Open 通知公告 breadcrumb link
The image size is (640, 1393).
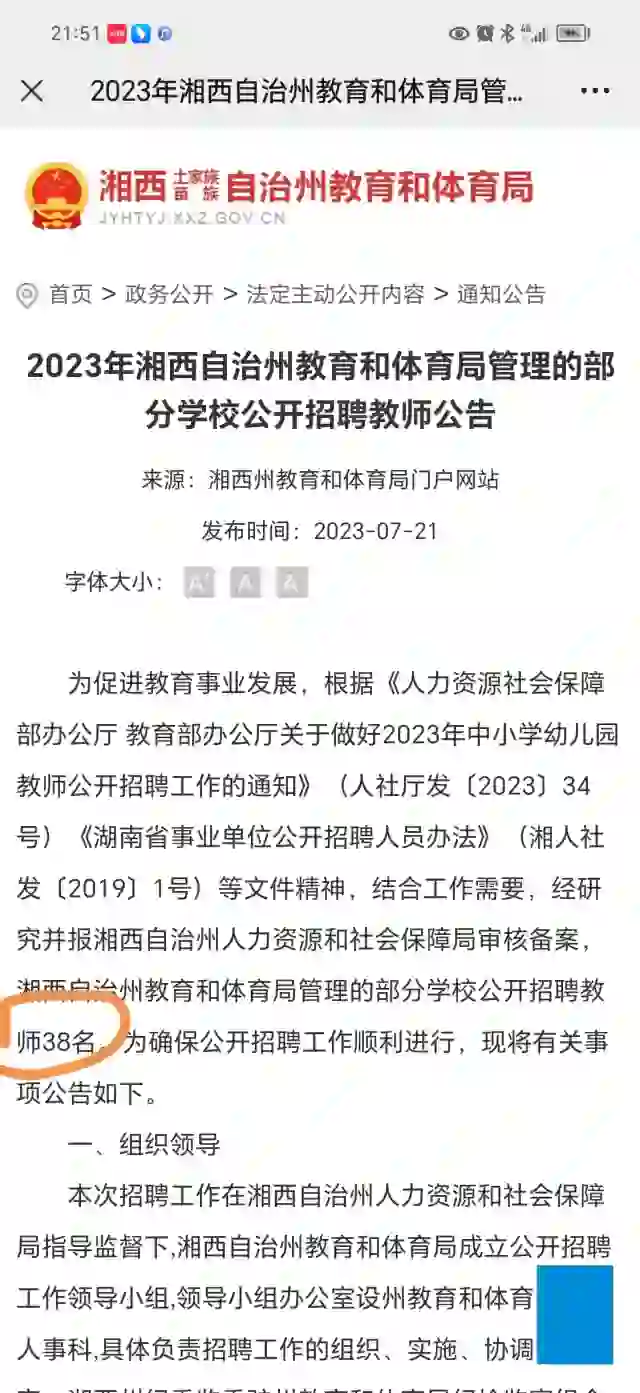[501, 294]
